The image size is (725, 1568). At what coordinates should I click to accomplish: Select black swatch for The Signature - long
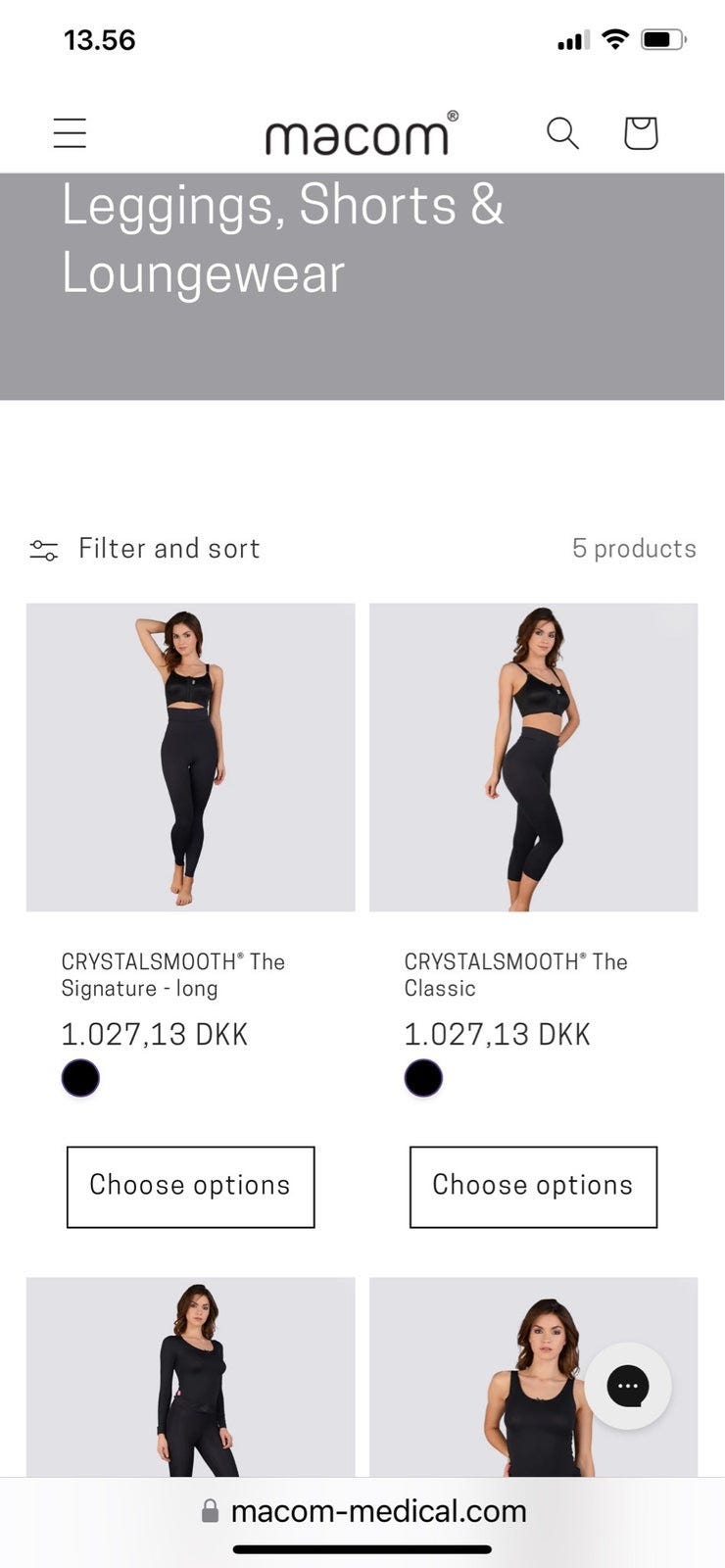point(80,1078)
